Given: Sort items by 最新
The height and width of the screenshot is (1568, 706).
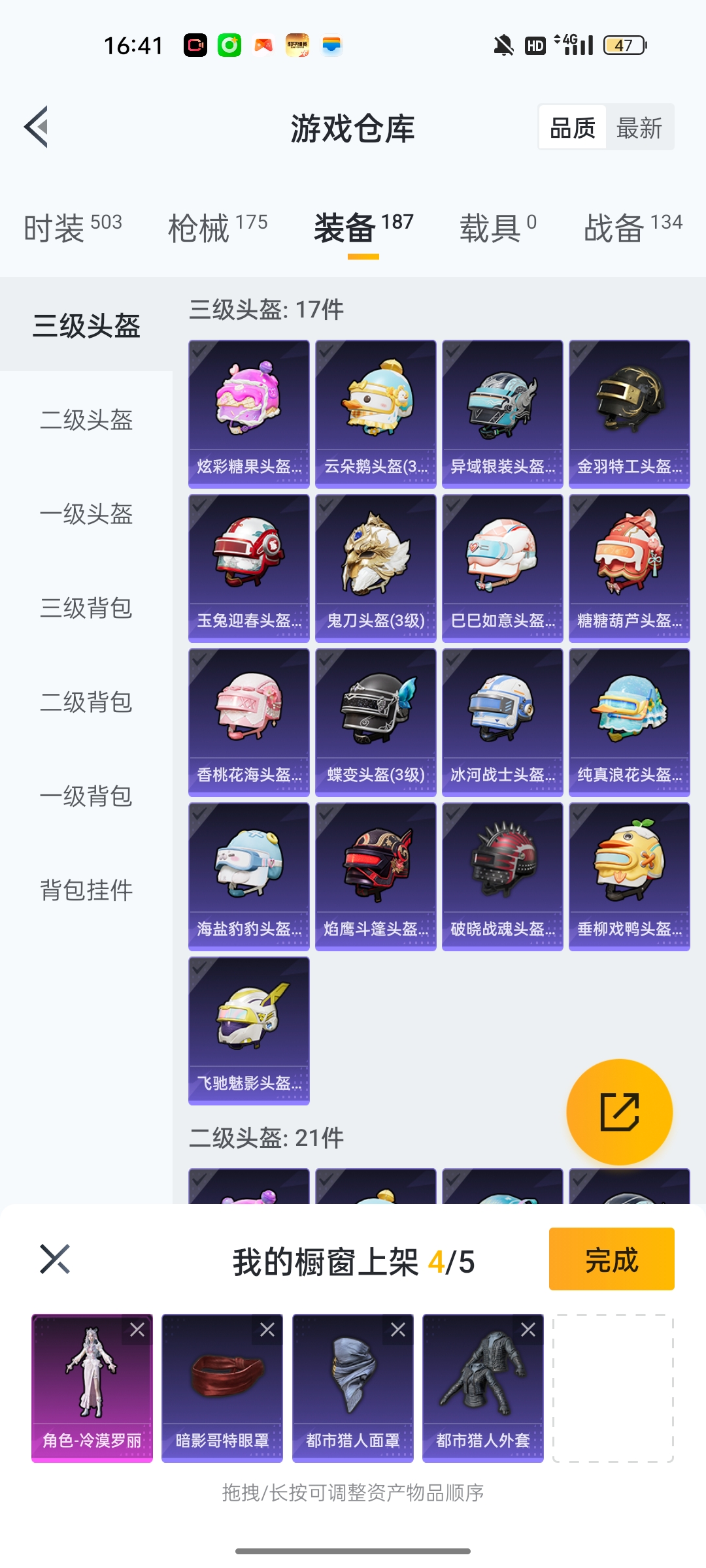Looking at the screenshot, I should click(x=639, y=127).
